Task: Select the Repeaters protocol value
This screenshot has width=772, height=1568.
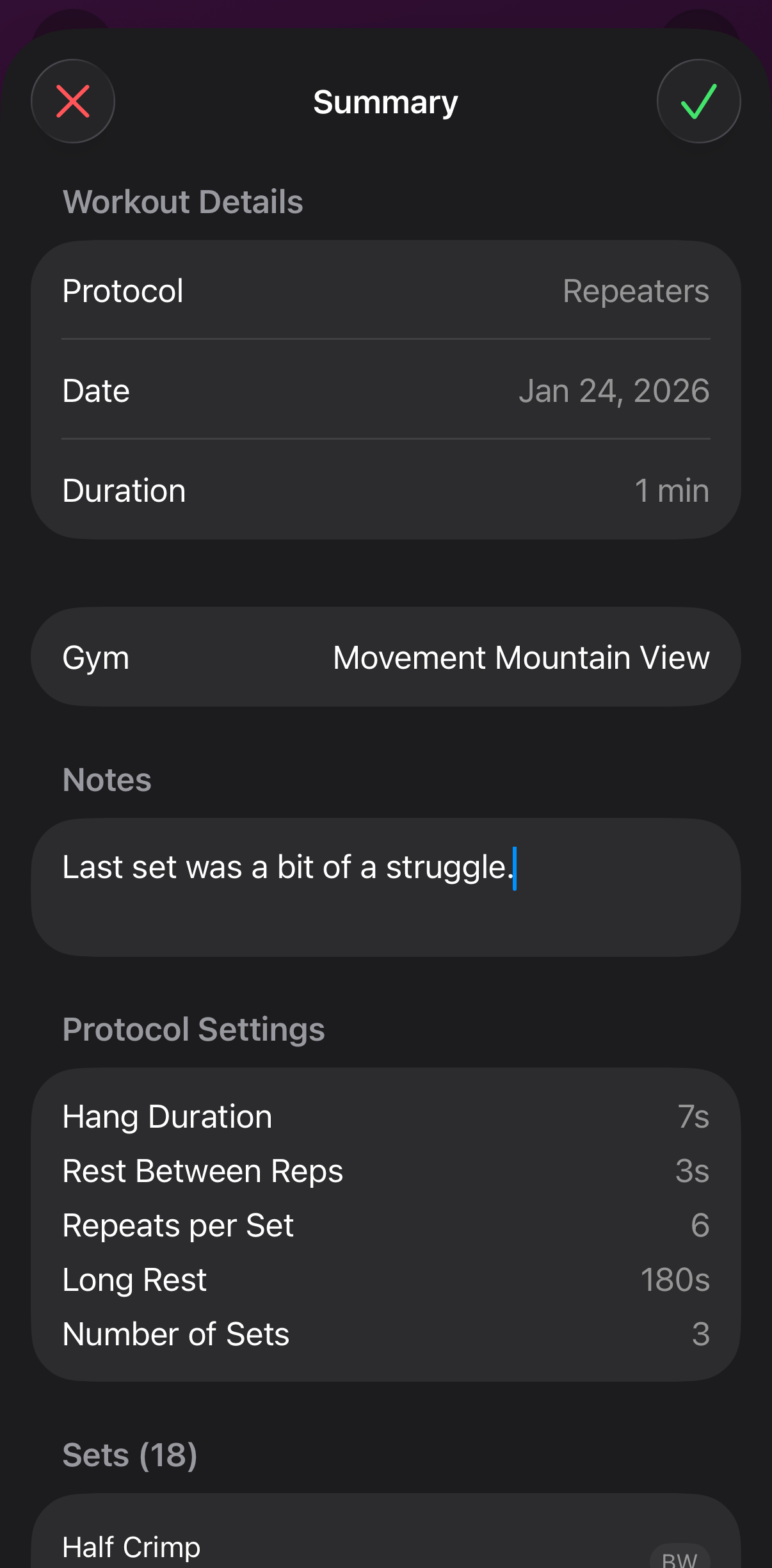Action: (636, 290)
